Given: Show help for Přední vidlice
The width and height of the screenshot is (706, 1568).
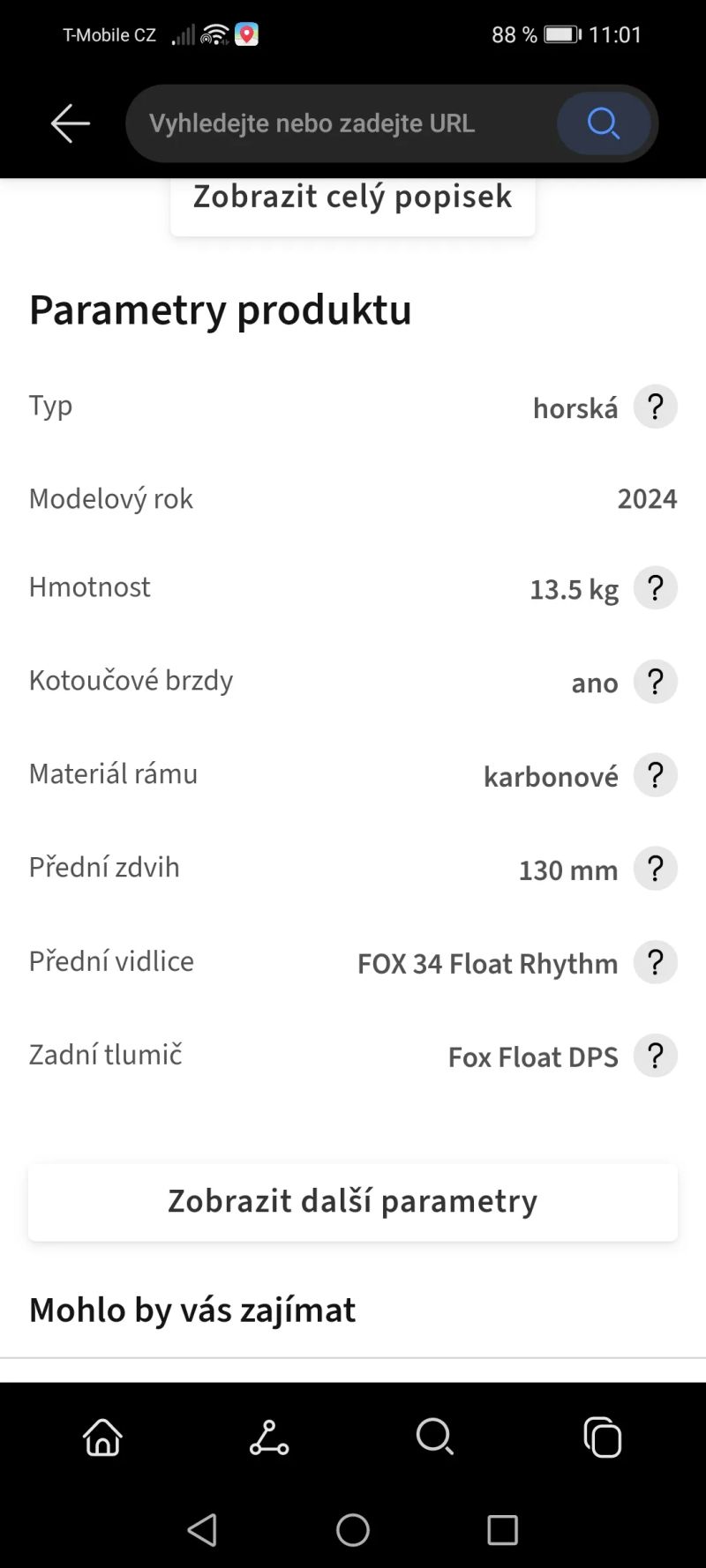Looking at the screenshot, I should tap(655, 962).
